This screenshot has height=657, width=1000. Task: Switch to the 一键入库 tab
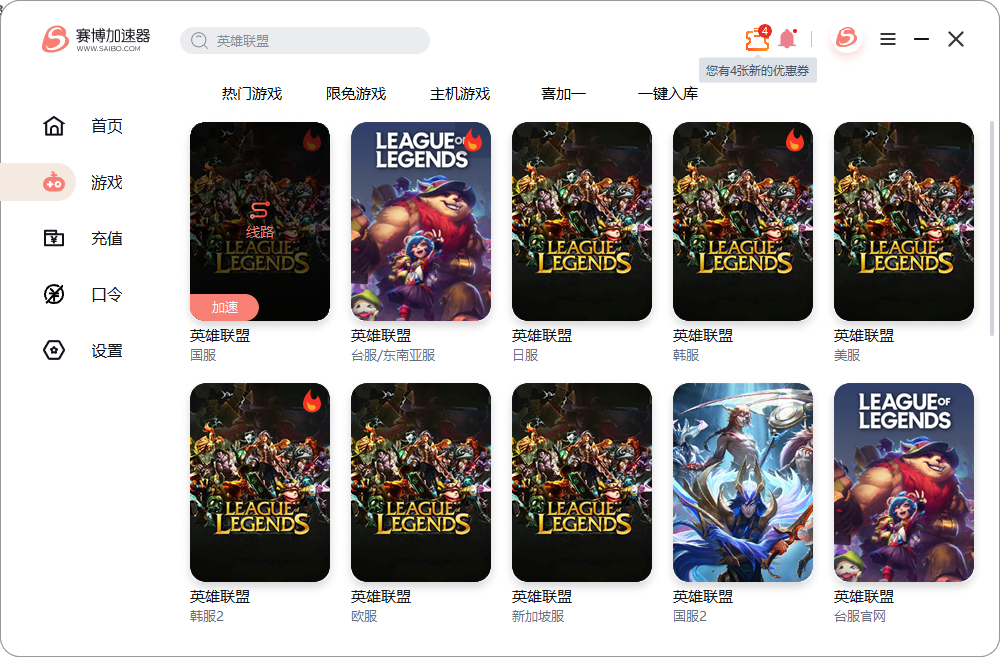coord(668,93)
